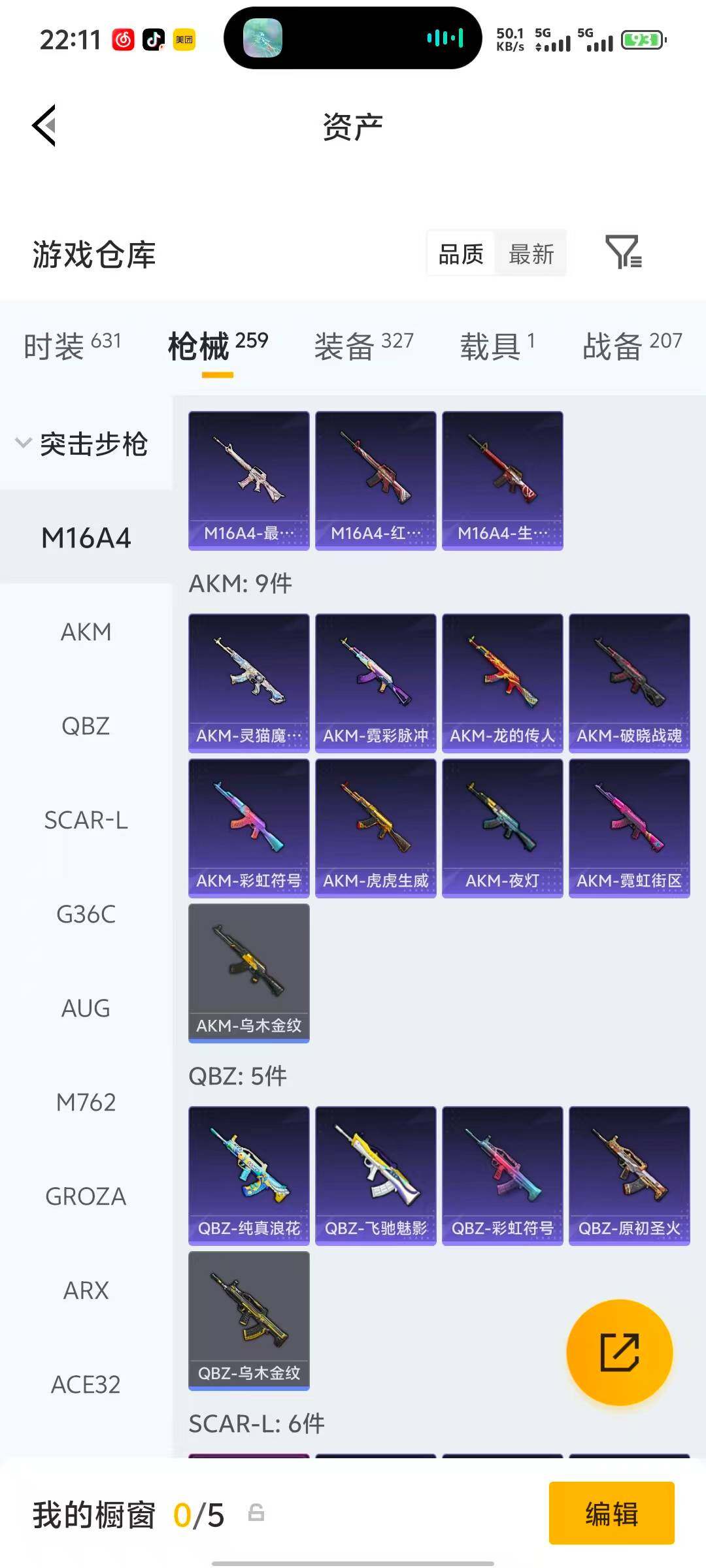Tap the orange share floating button
The height and width of the screenshot is (1568, 706).
click(x=619, y=1352)
